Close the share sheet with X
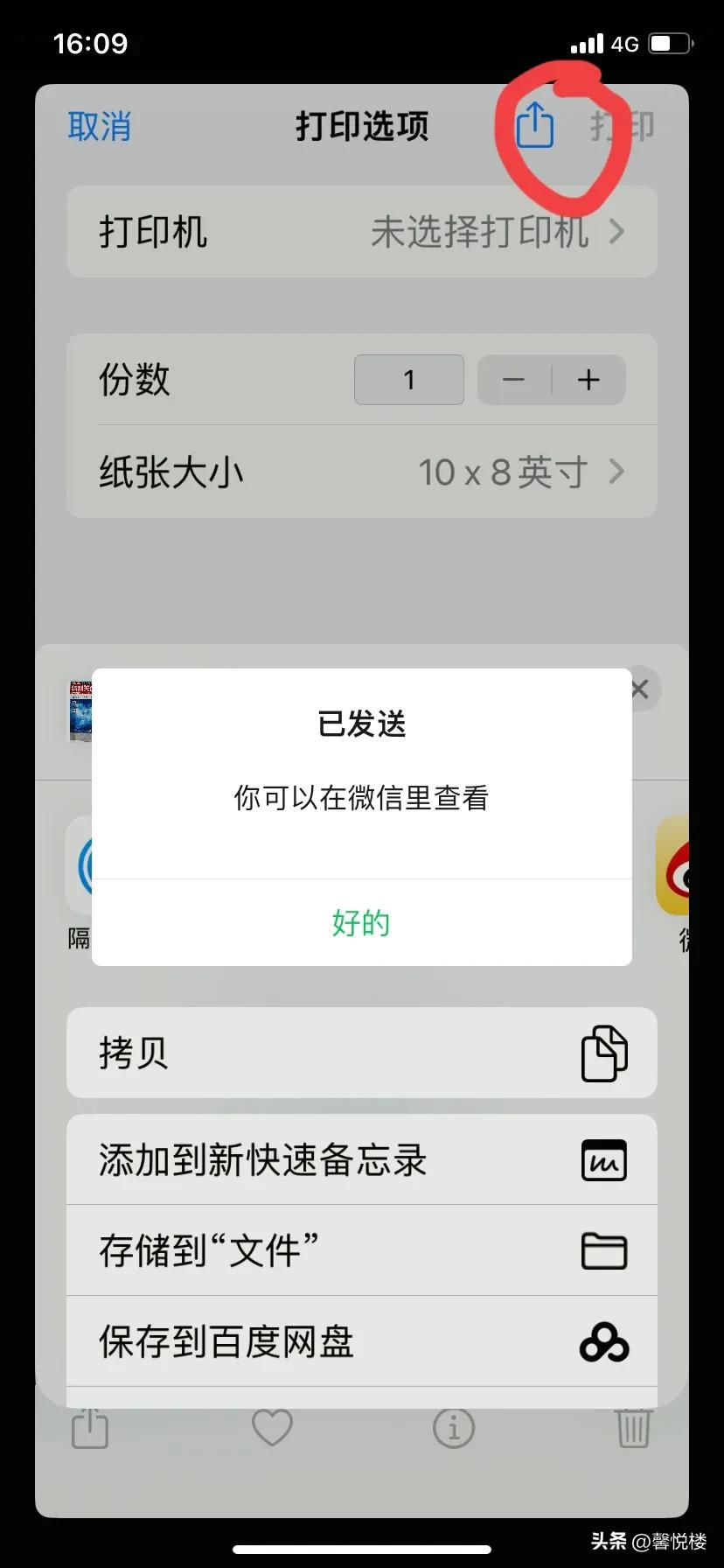Image resolution: width=724 pixels, height=1568 pixels. click(640, 689)
